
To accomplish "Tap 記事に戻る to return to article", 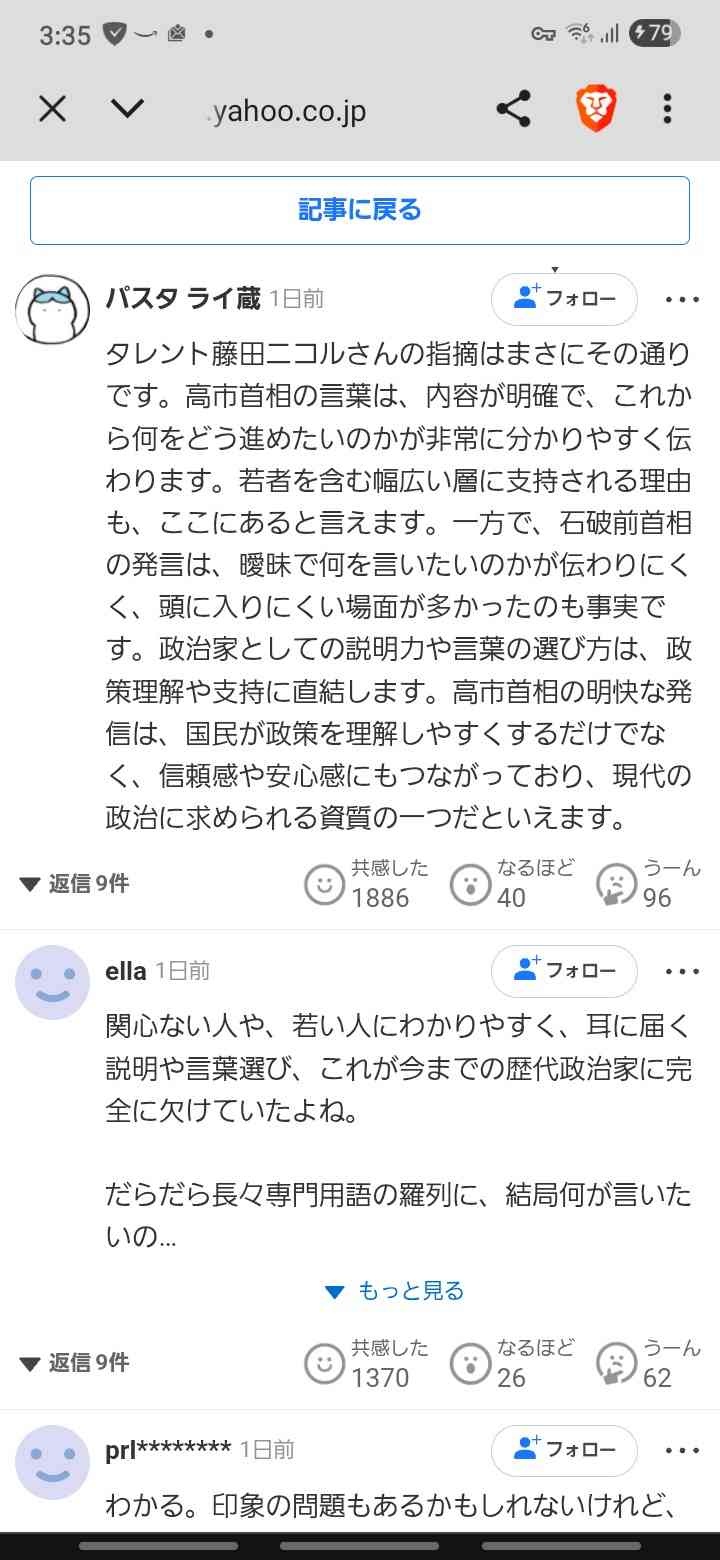I will tap(360, 210).
